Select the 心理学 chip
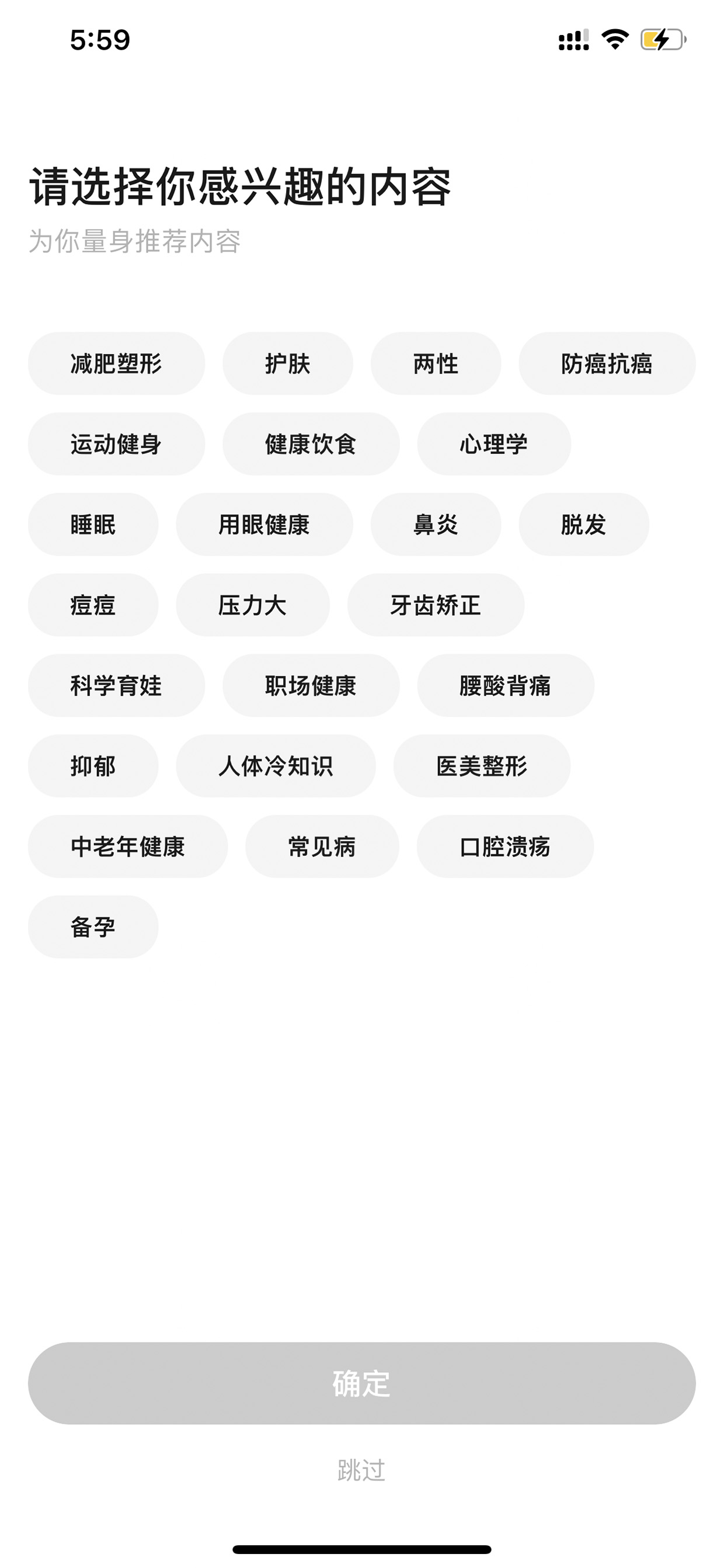 (494, 444)
